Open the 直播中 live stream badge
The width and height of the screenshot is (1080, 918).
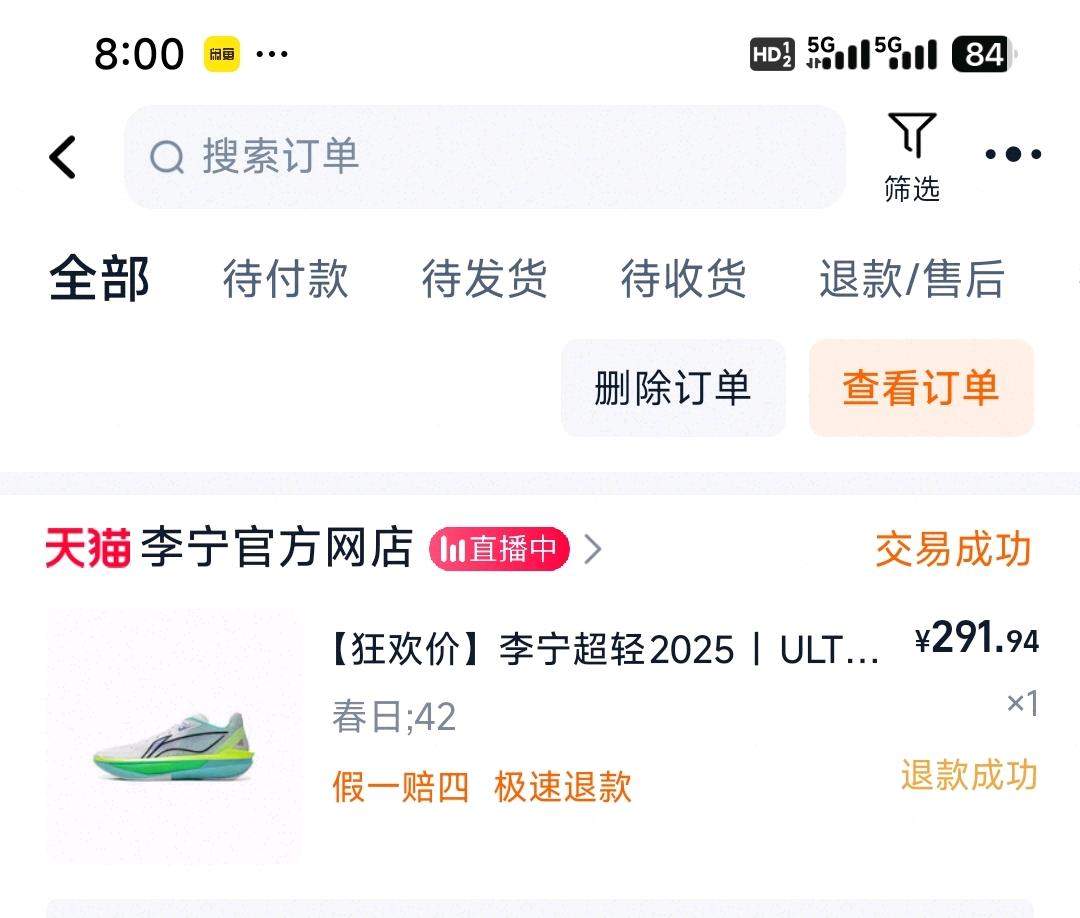[499, 549]
